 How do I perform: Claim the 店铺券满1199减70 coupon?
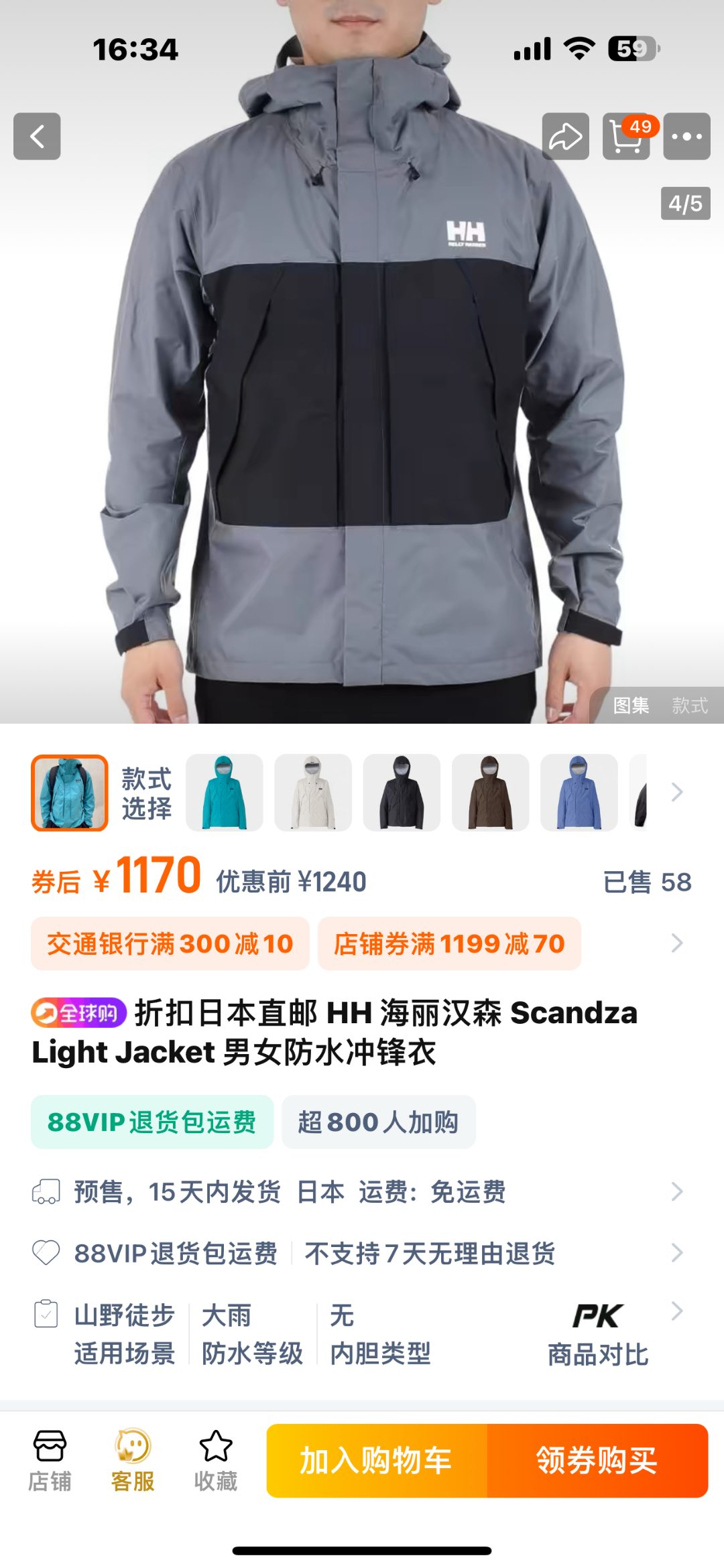(449, 943)
